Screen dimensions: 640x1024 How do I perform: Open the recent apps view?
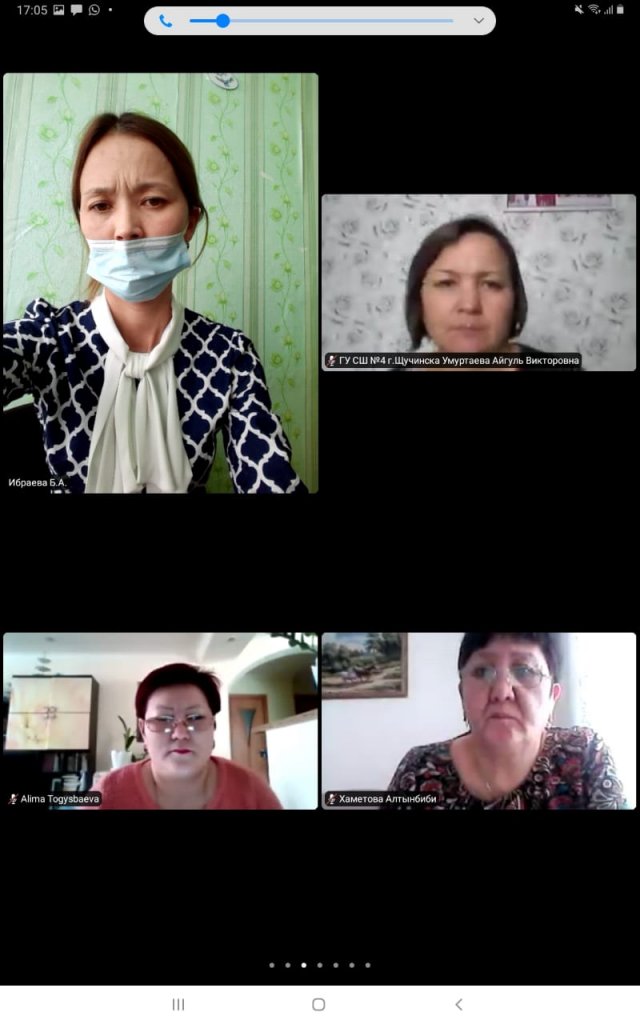(178, 1004)
